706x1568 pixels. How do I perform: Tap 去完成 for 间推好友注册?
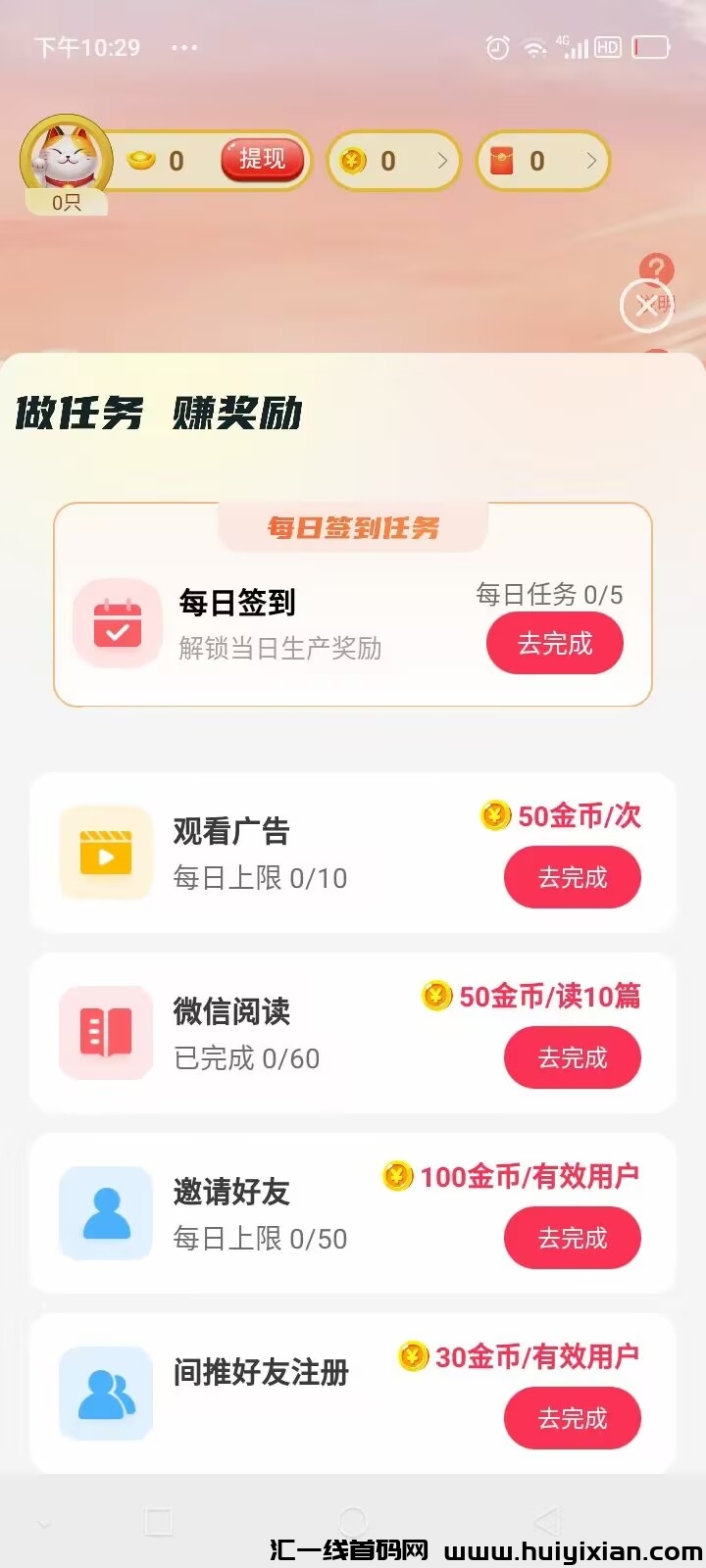point(573,1418)
